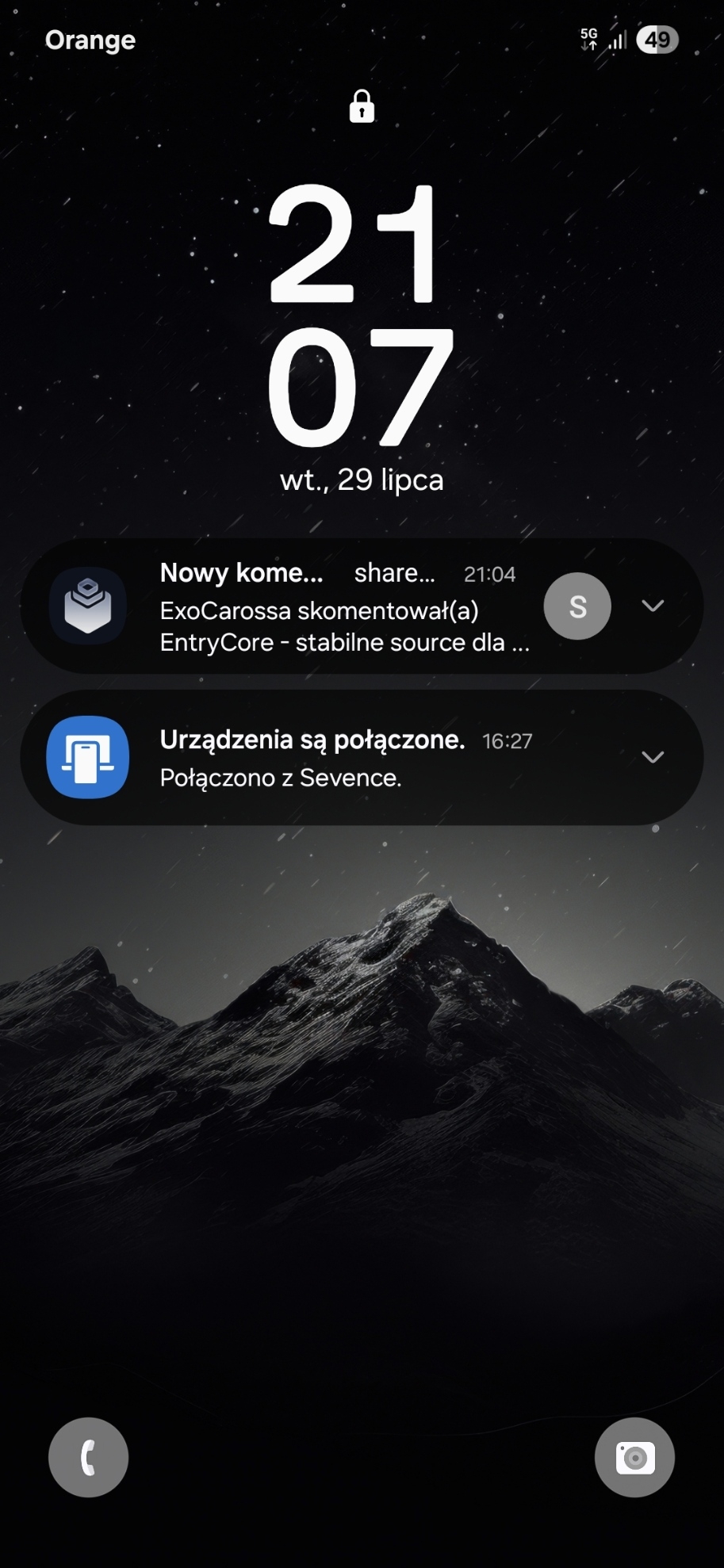Tap the circular S avatar on the comment notification

(577, 606)
